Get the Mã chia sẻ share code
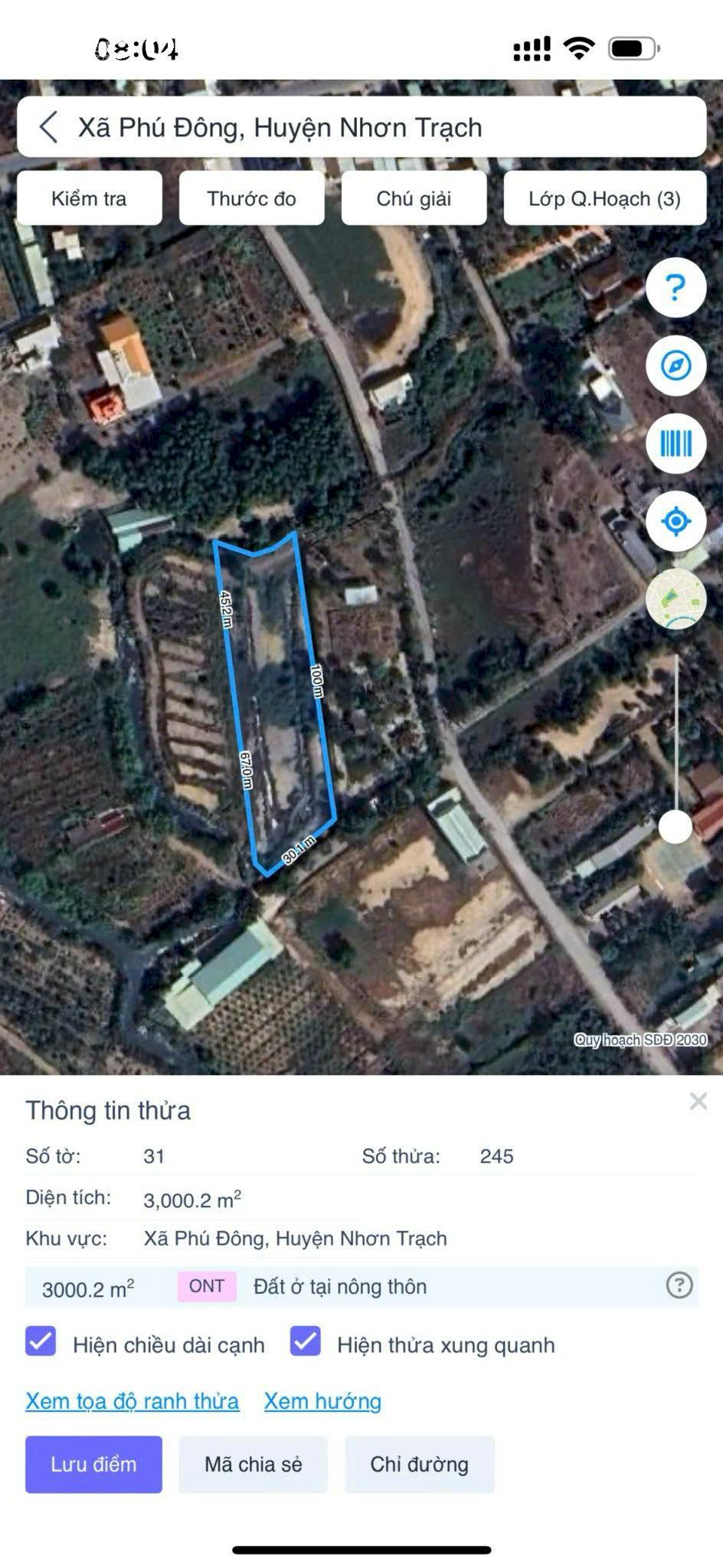The width and height of the screenshot is (723, 1568). [253, 1464]
